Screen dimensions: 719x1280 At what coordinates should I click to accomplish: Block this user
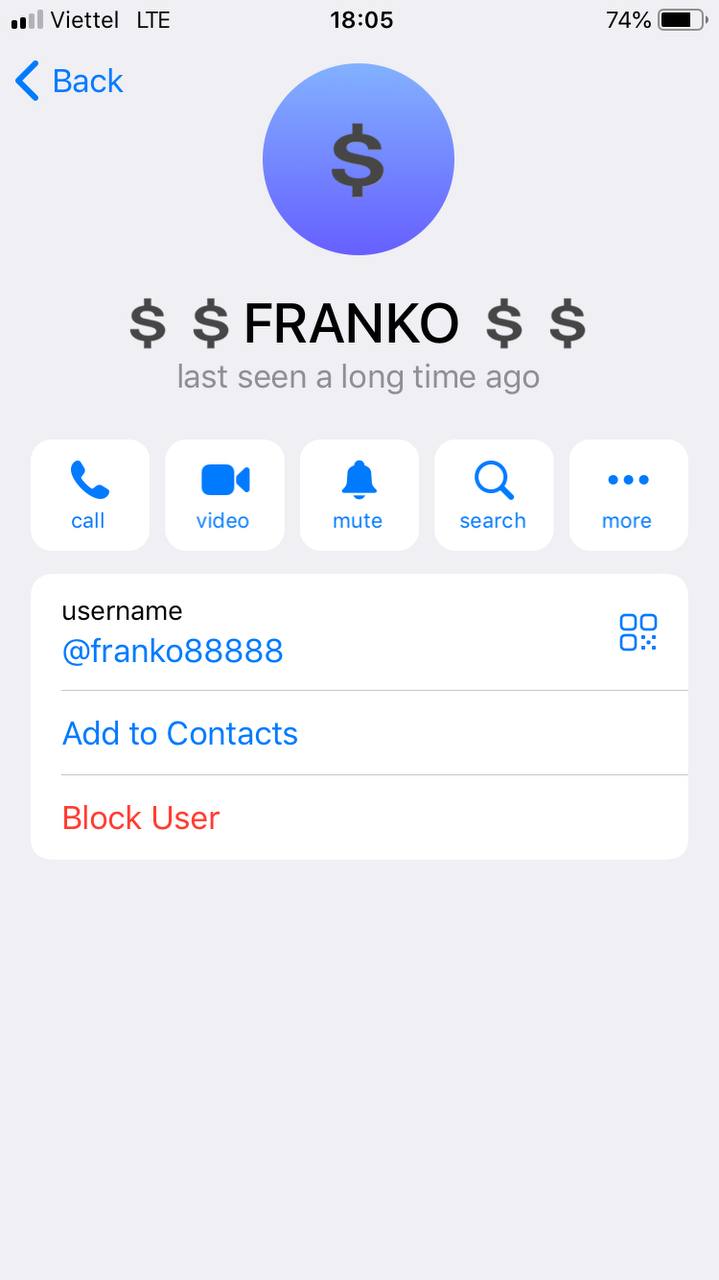[141, 818]
